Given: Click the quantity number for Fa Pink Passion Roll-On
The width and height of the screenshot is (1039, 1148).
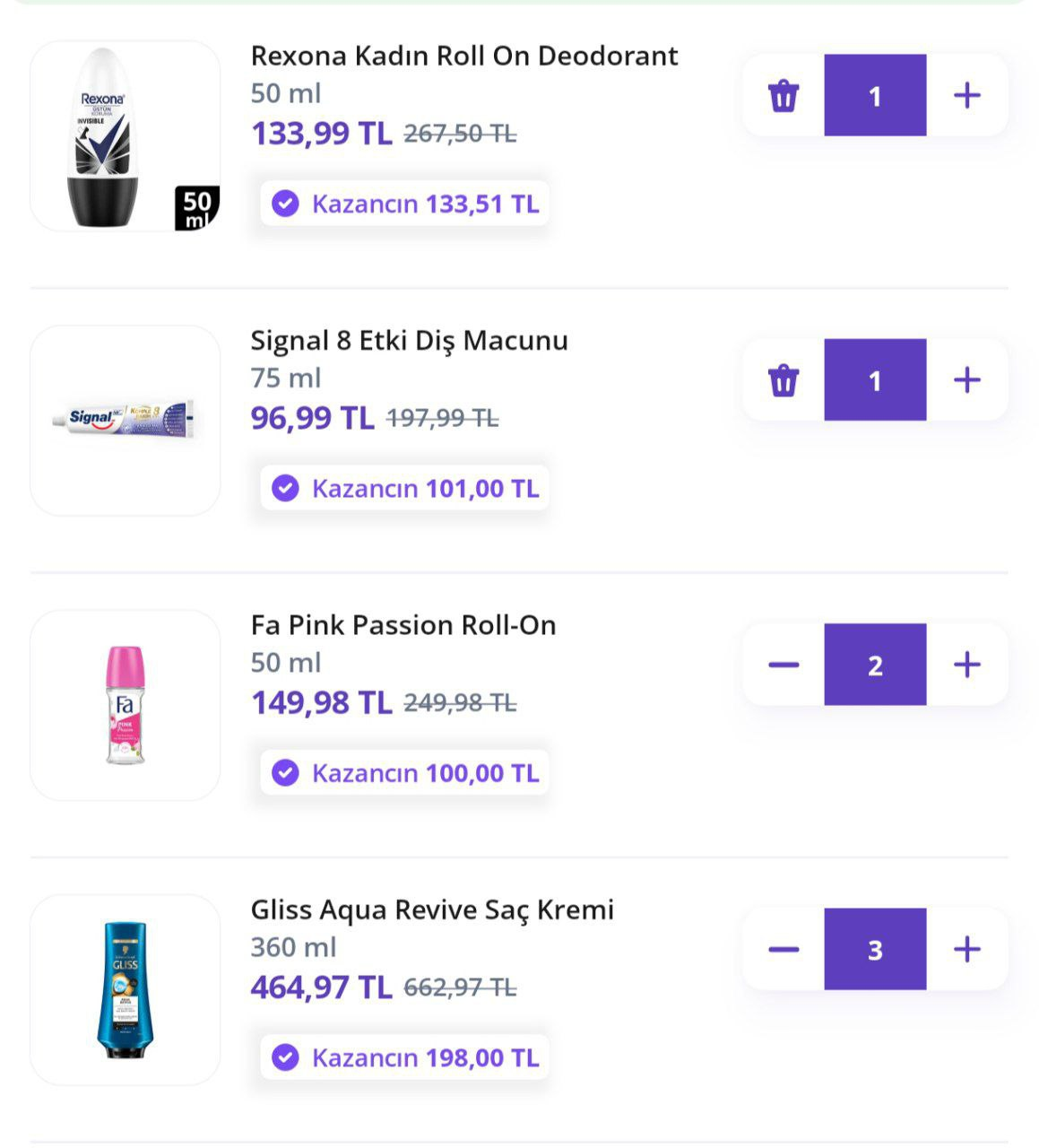Looking at the screenshot, I should 875,664.
